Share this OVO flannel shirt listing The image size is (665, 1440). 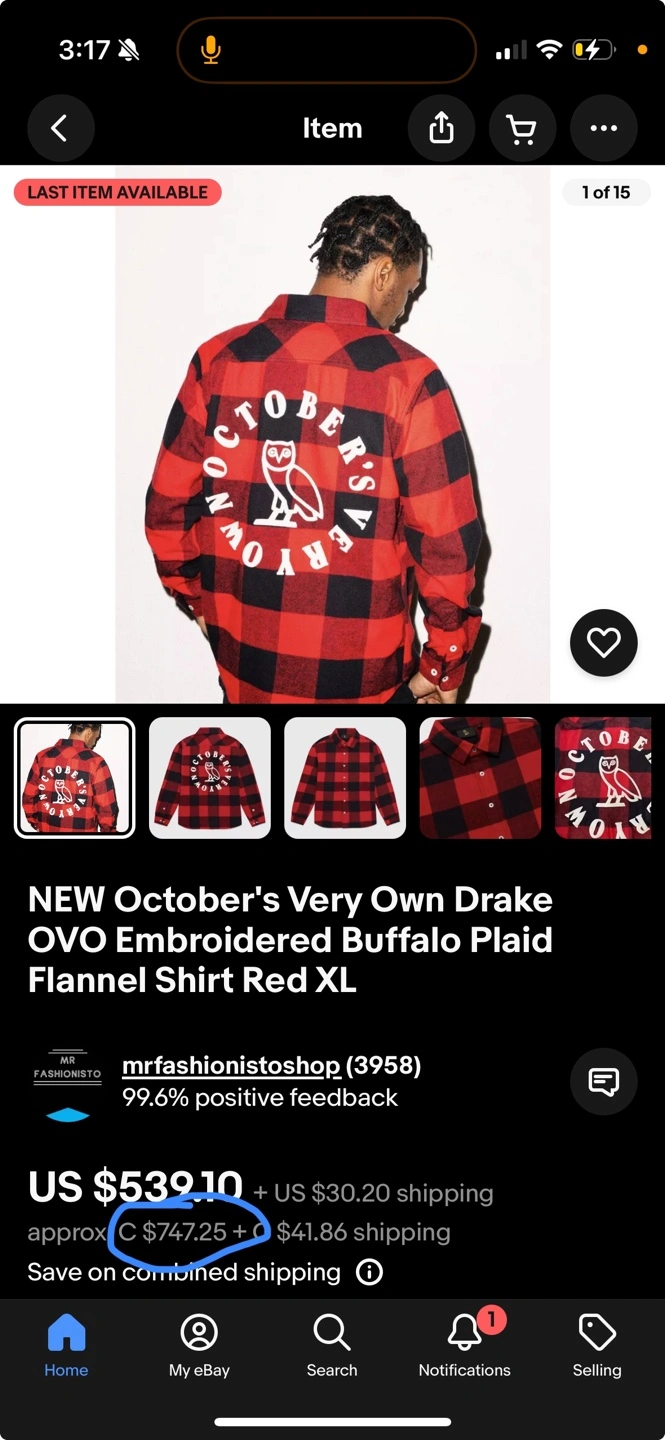pos(441,128)
